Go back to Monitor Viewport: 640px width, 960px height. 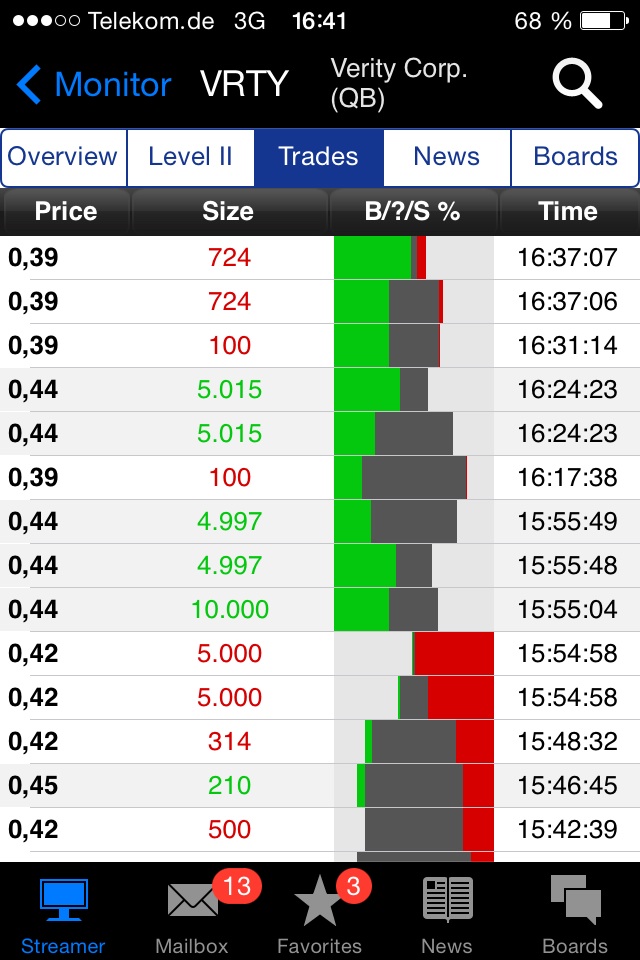(94, 85)
